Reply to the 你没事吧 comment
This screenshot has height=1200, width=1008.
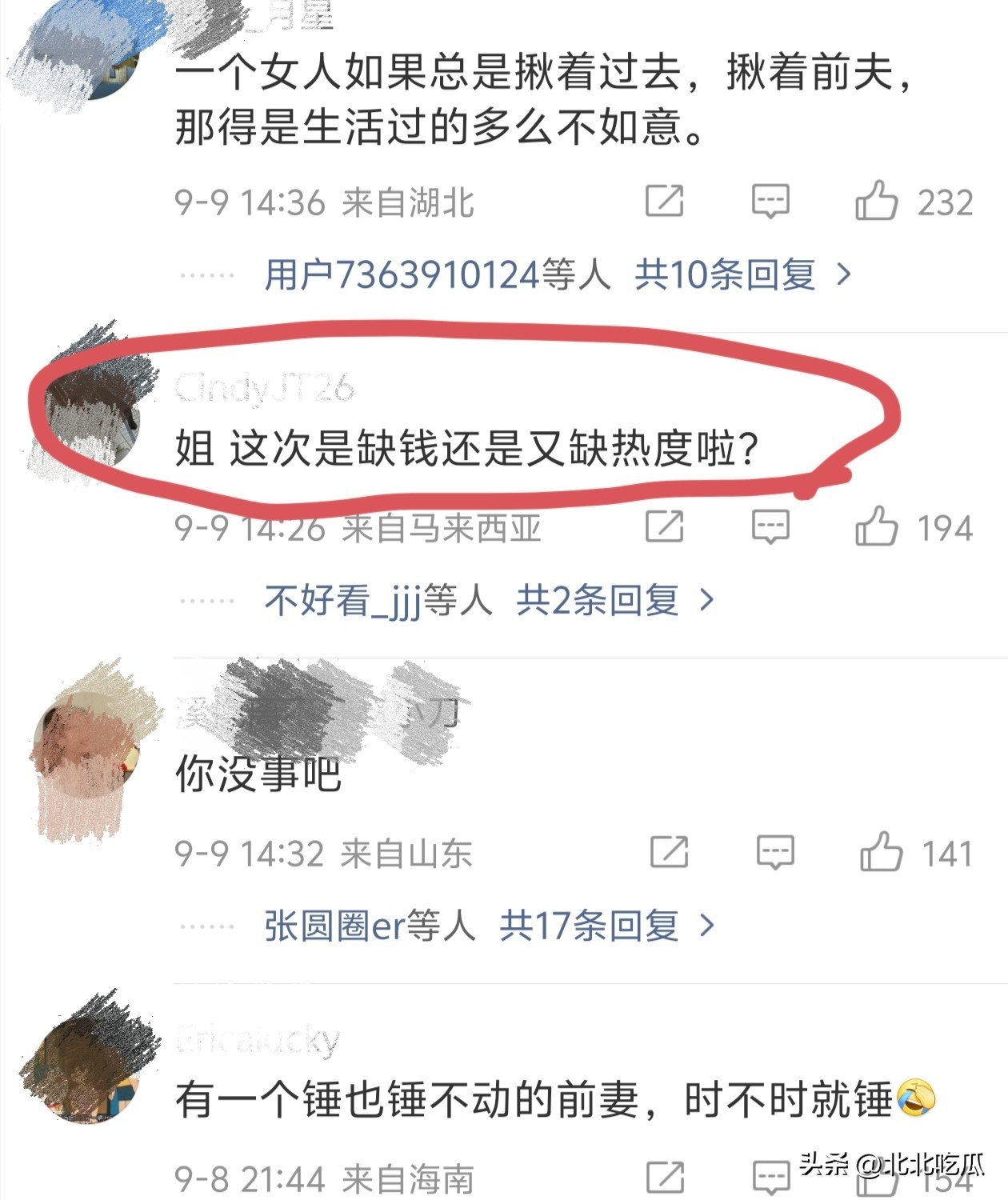[x=775, y=853]
